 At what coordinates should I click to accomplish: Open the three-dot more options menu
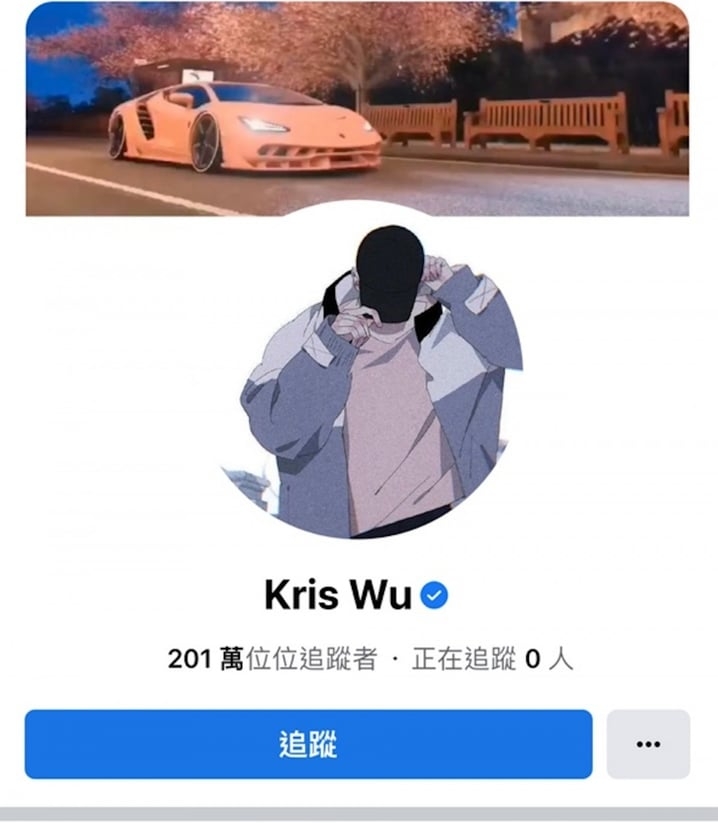pyautogui.click(x=648, y=744)
